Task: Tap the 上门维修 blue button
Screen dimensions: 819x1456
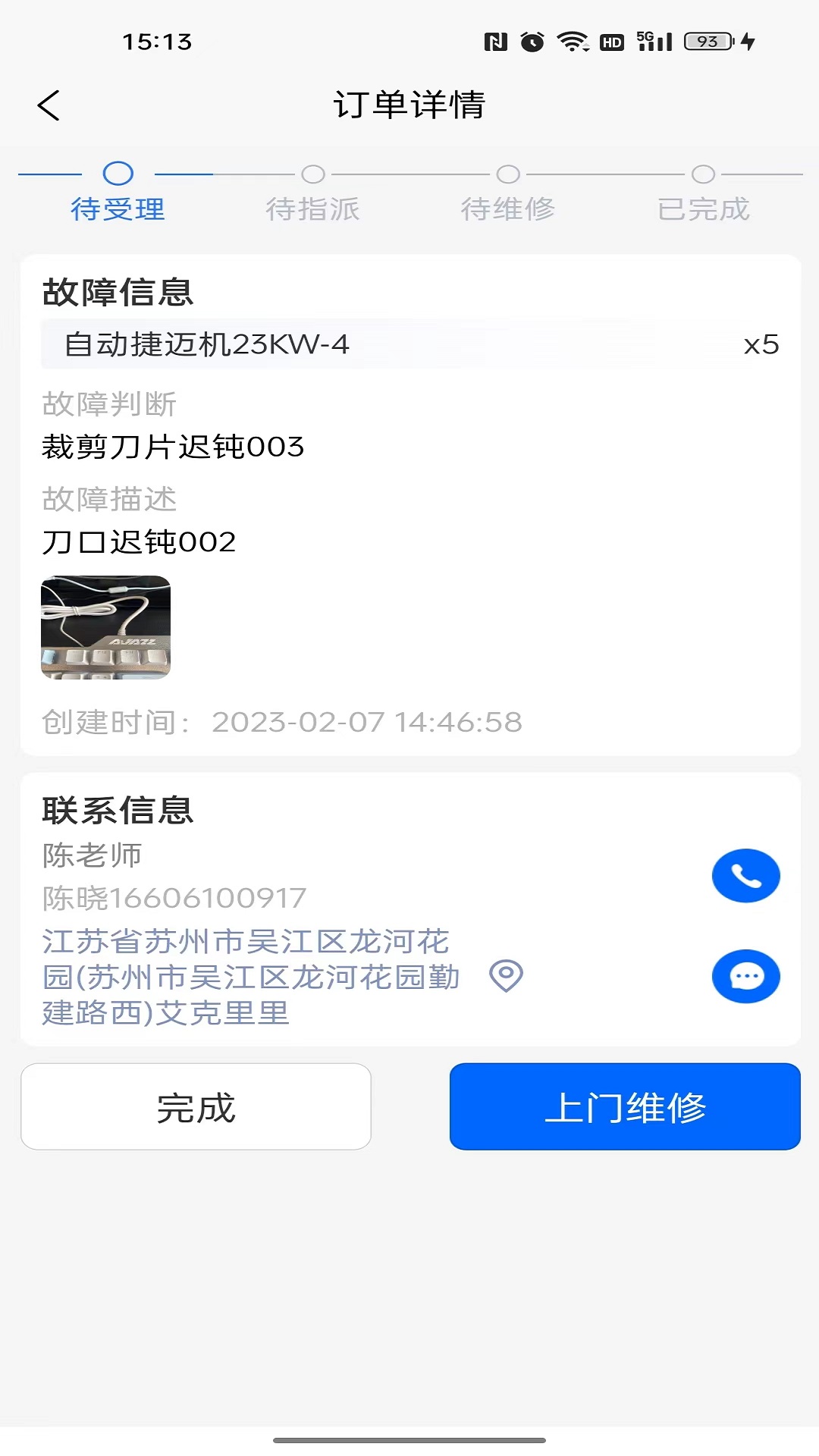Action: pyautogui.click(x=625, y=1106)
